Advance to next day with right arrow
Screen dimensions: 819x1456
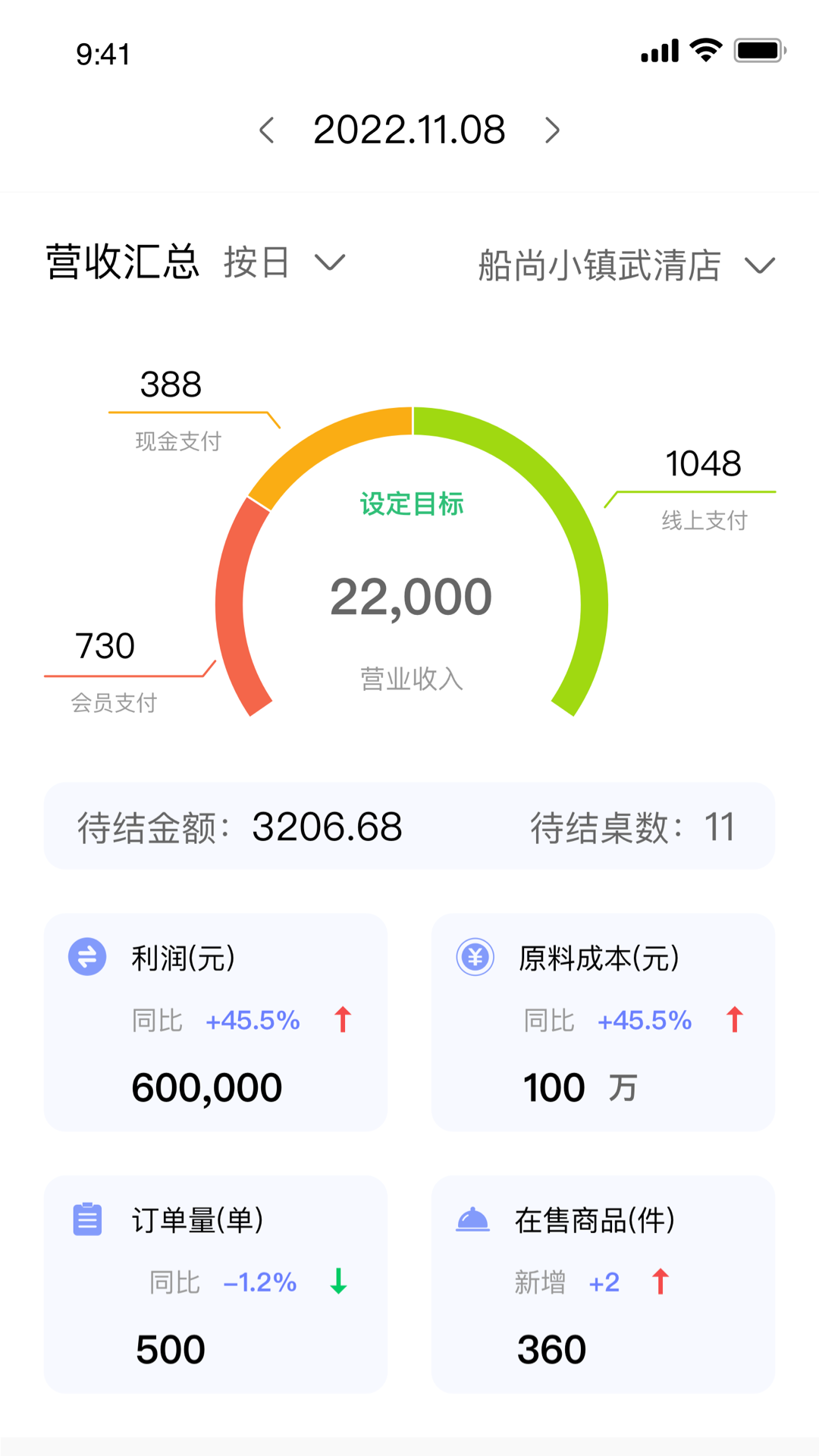[552, 130]
